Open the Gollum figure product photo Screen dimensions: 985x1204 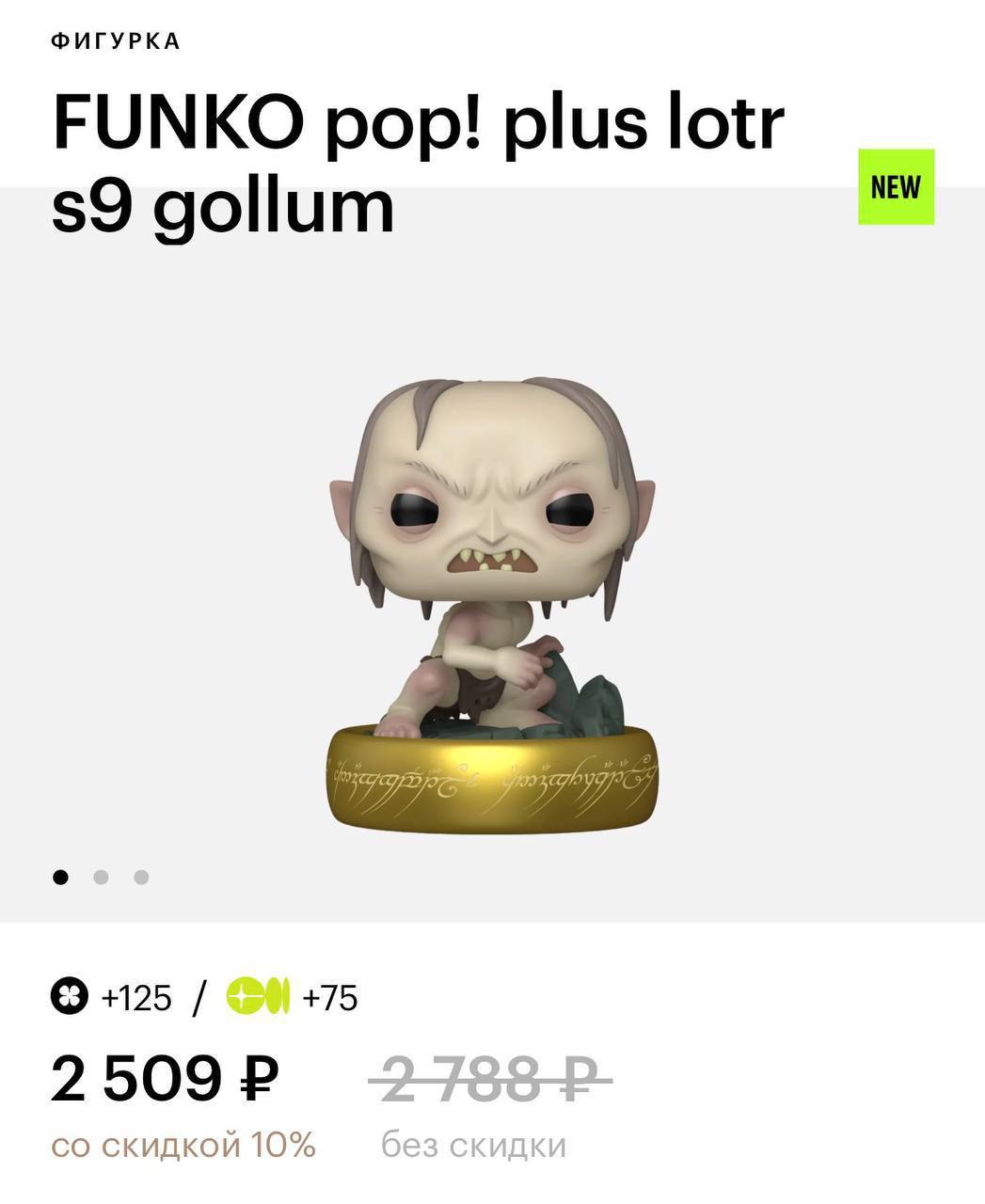point(492,602)
